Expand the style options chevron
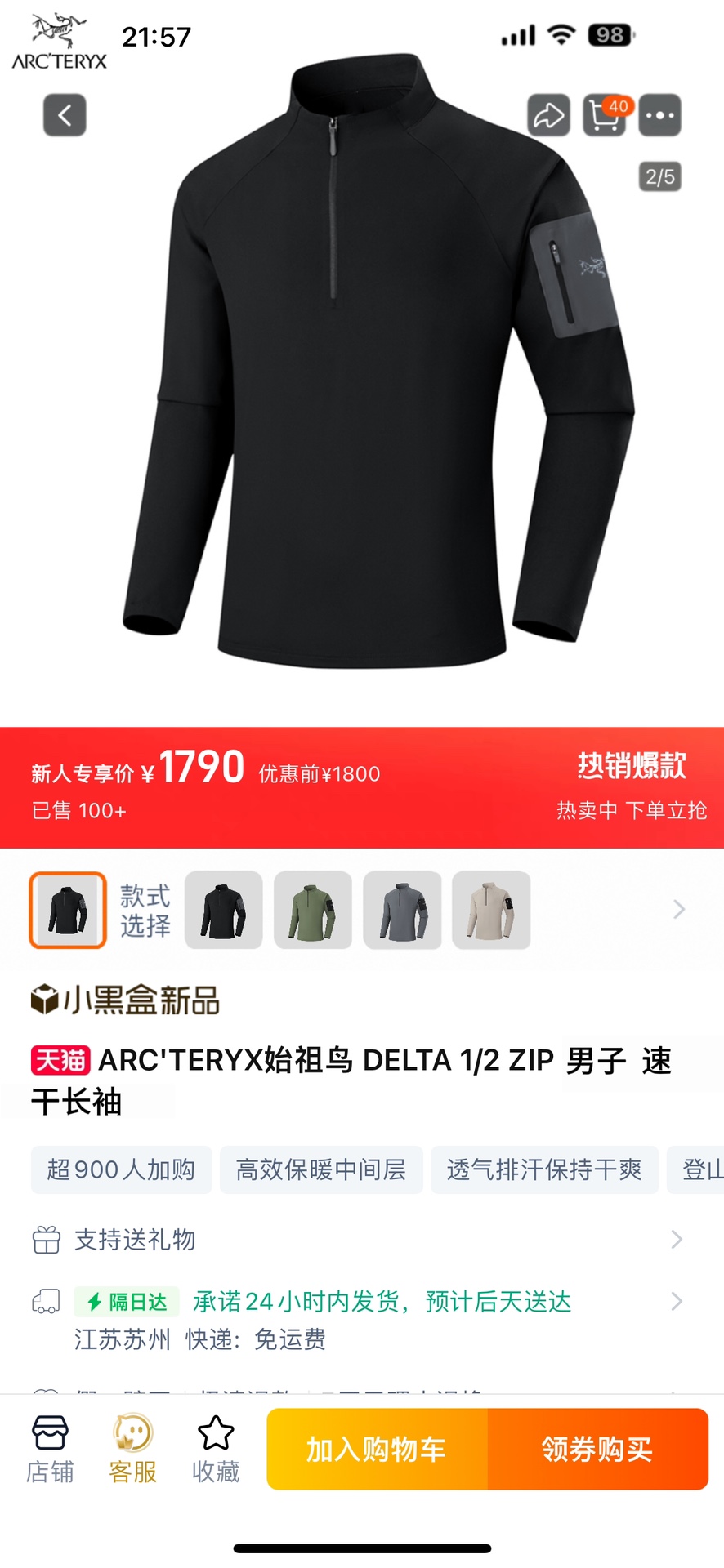This screenshot has width=724, height=1568. [678, 909]
